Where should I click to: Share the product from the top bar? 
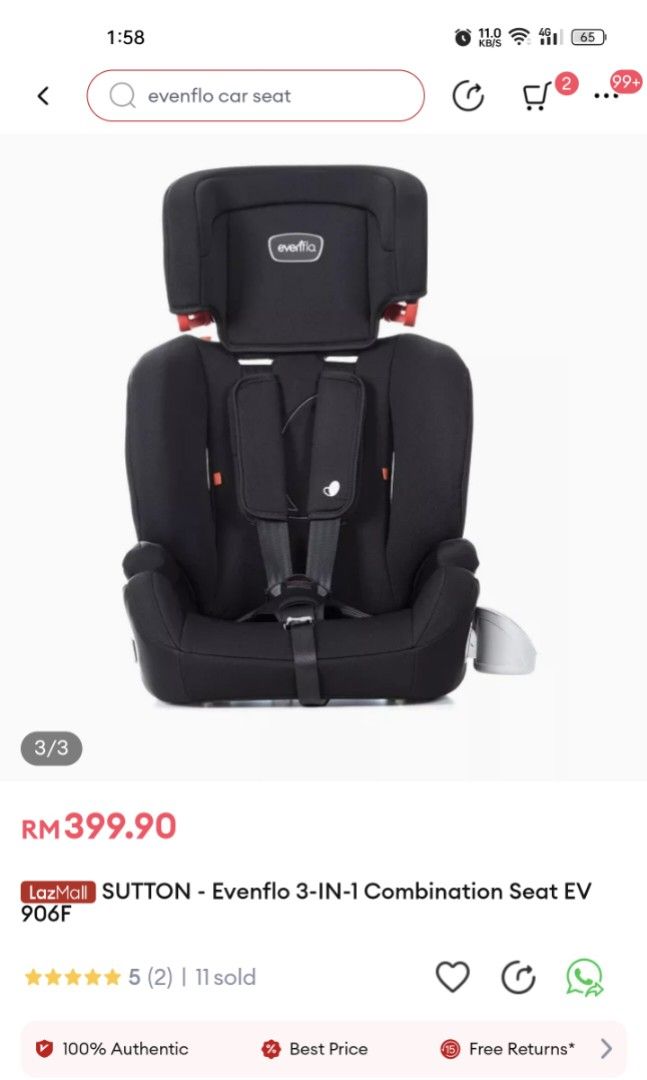[x=468, y=96]
